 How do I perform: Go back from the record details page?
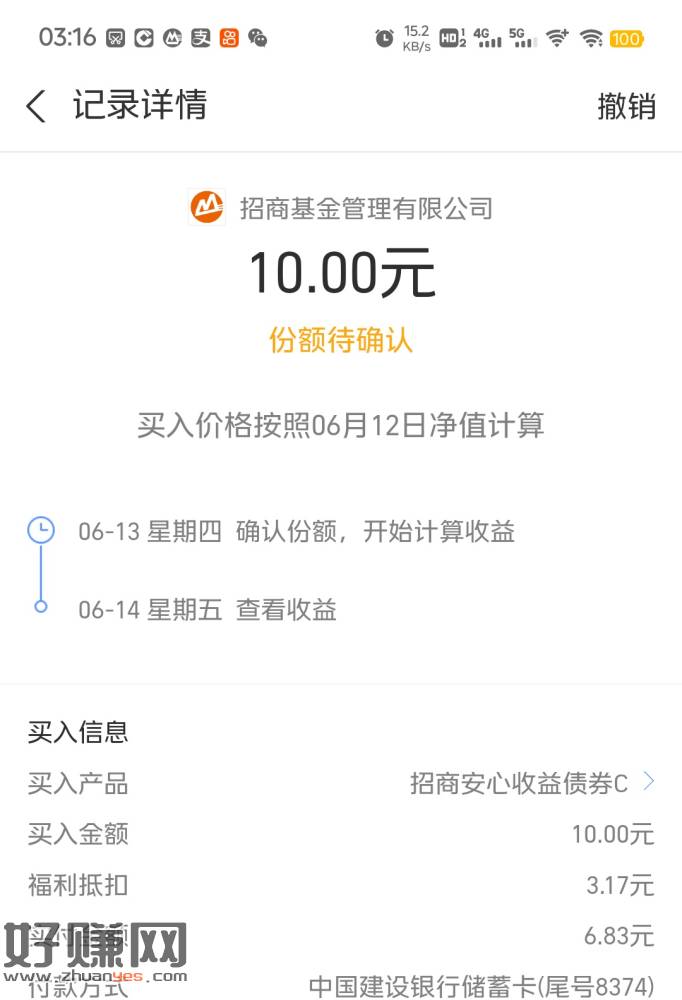36,106
